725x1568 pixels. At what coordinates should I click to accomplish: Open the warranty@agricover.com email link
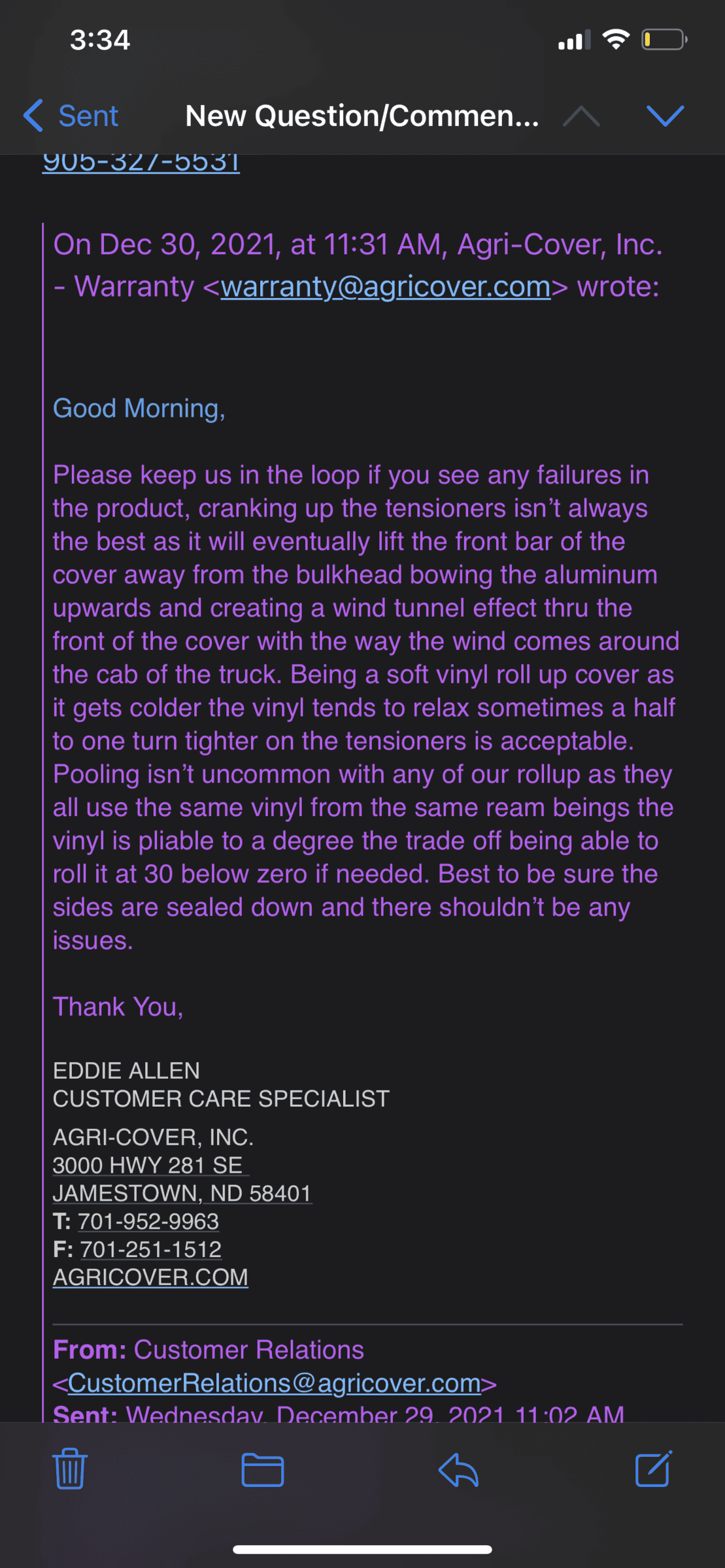pos(386,287)
